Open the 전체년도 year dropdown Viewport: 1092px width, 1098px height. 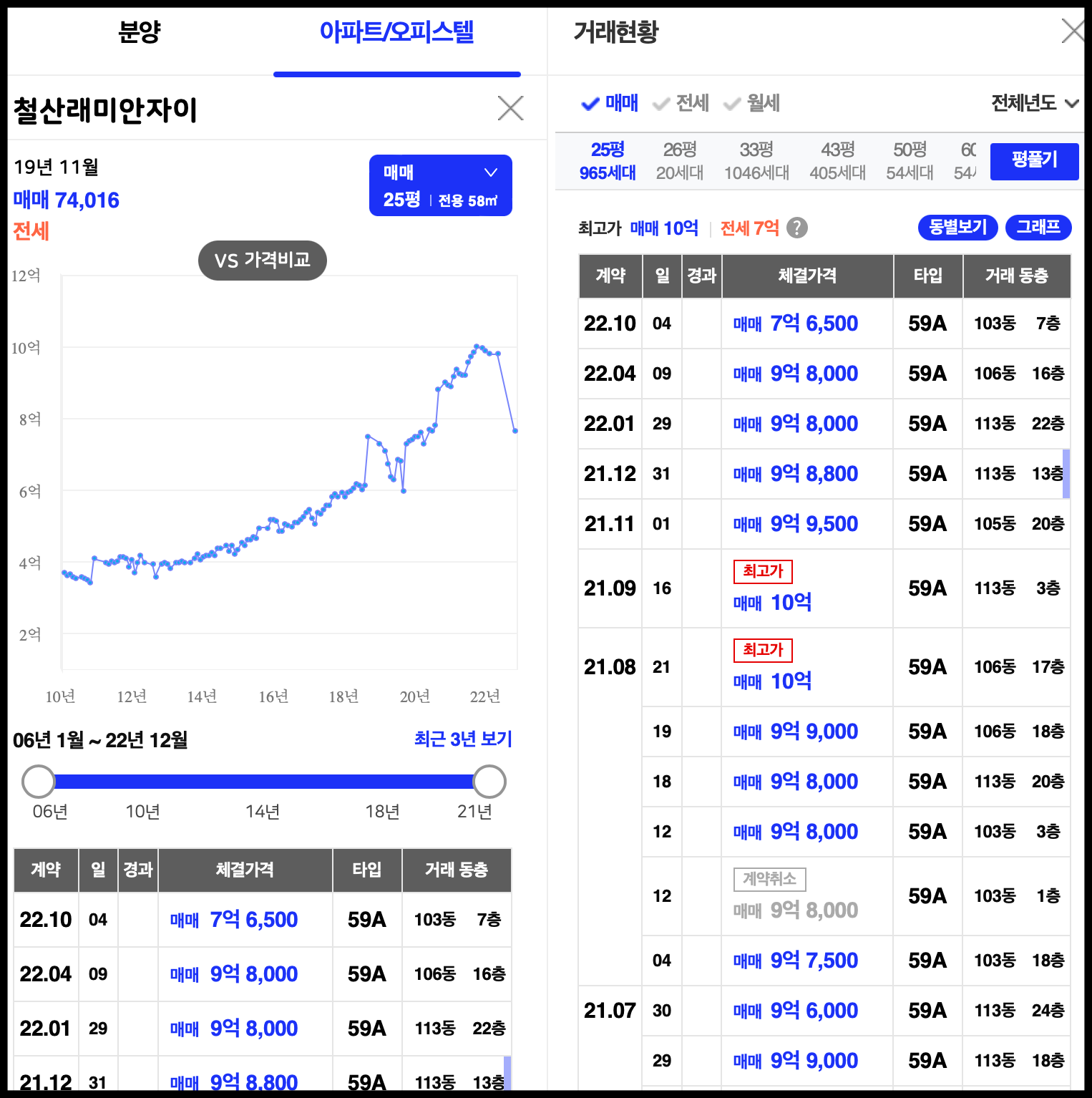coord(1035,104)
